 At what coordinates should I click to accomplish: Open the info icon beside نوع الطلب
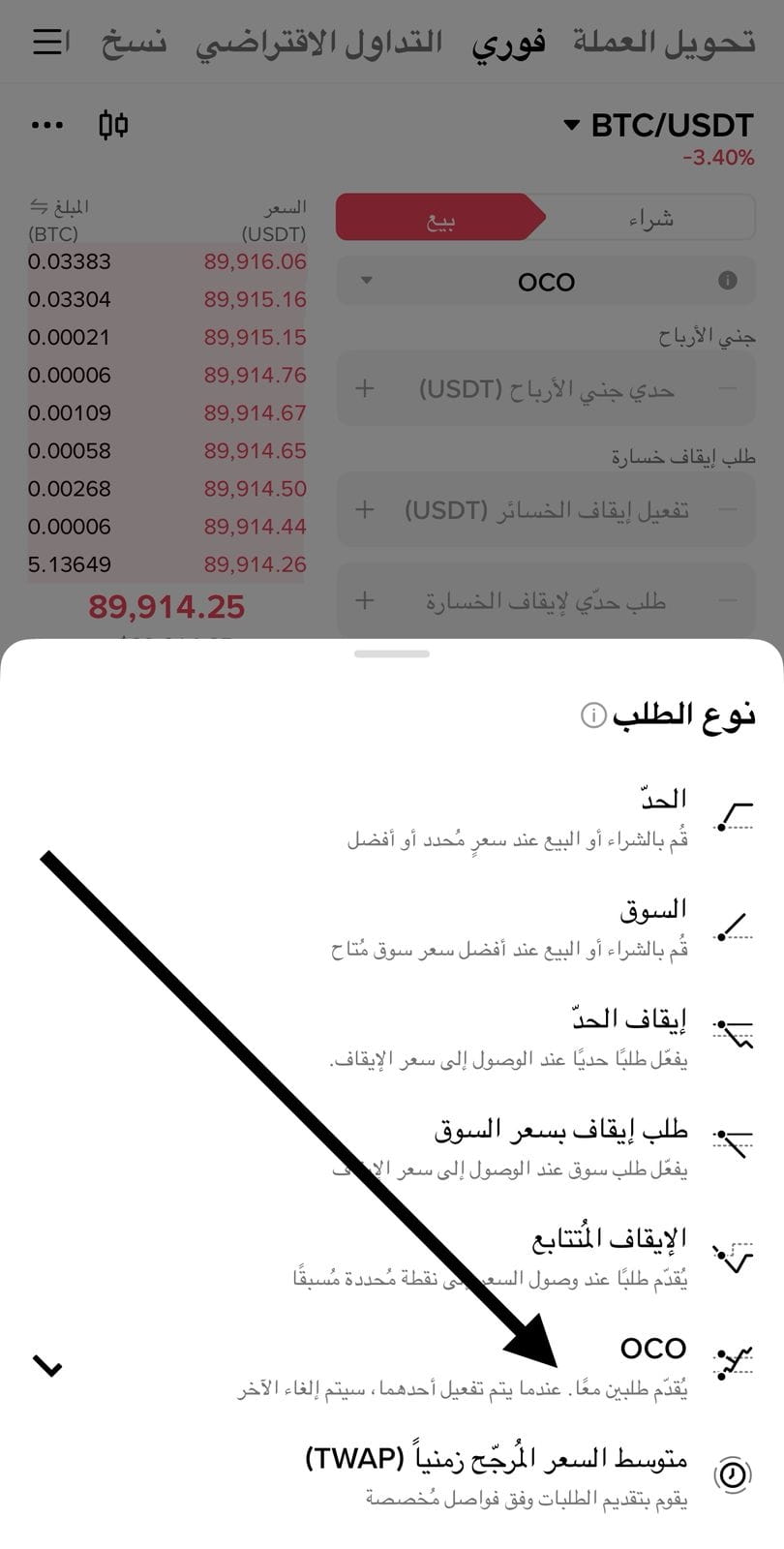pyautogui.click(x=593, y=716)
